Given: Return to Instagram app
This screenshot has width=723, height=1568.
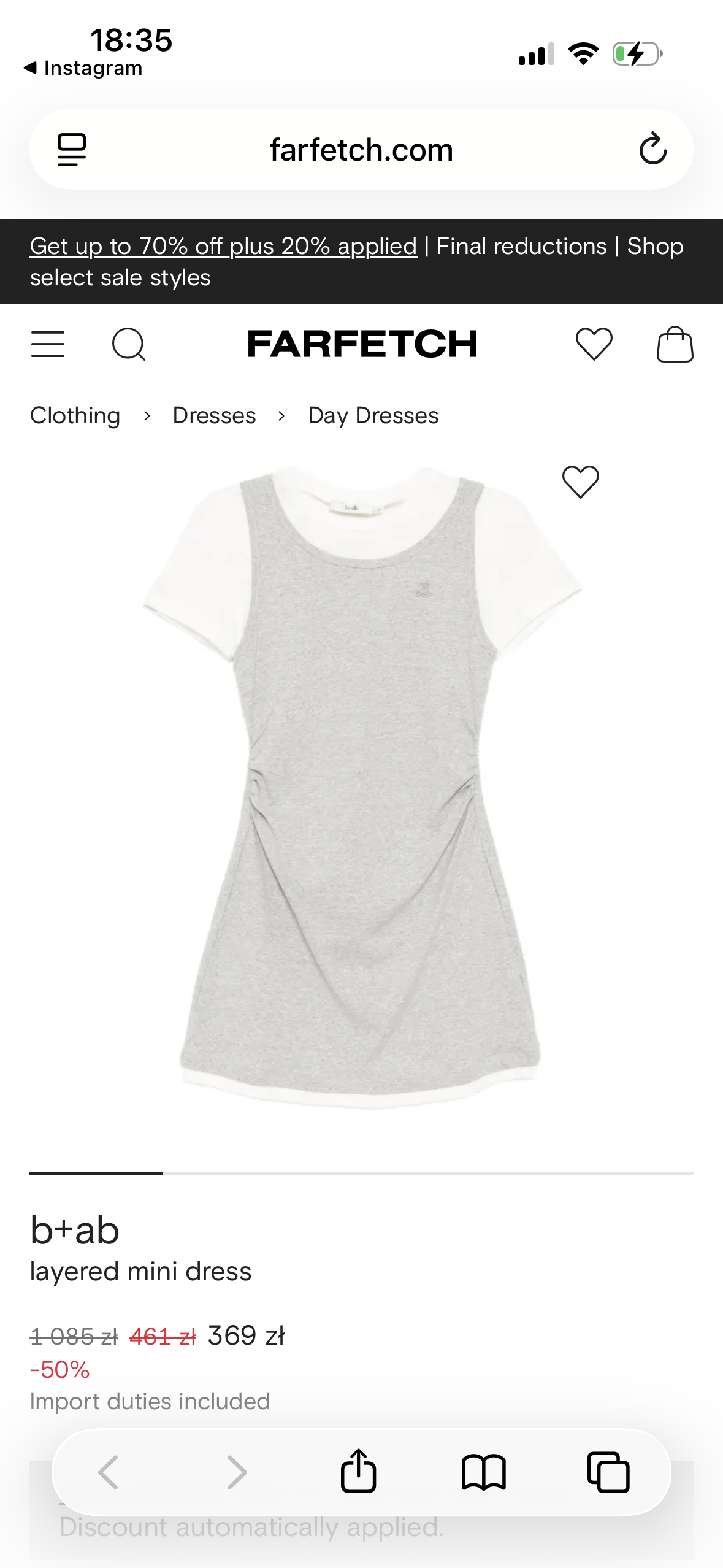Looking at the screenshot, I should [83, 68].
